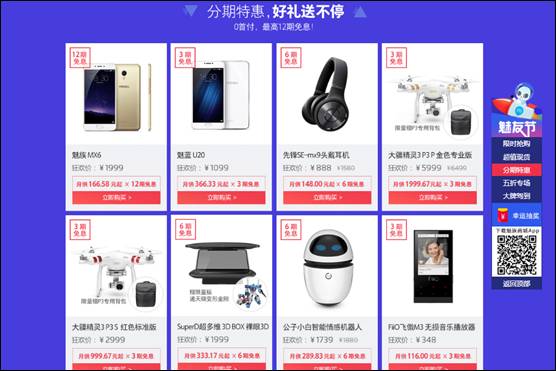View the 公子小白智能情感机器人 card

[327, 293]
